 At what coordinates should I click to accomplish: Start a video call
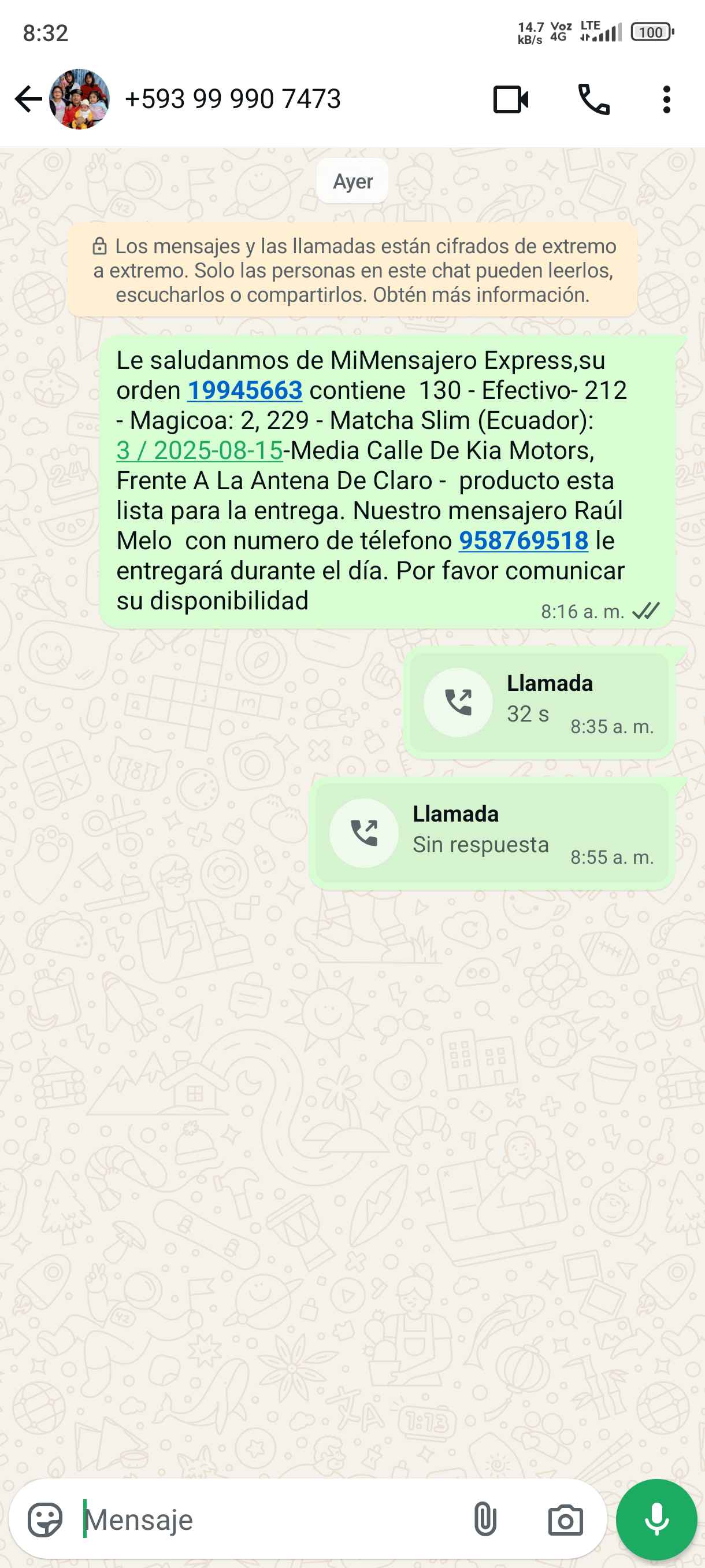(510, 99)
